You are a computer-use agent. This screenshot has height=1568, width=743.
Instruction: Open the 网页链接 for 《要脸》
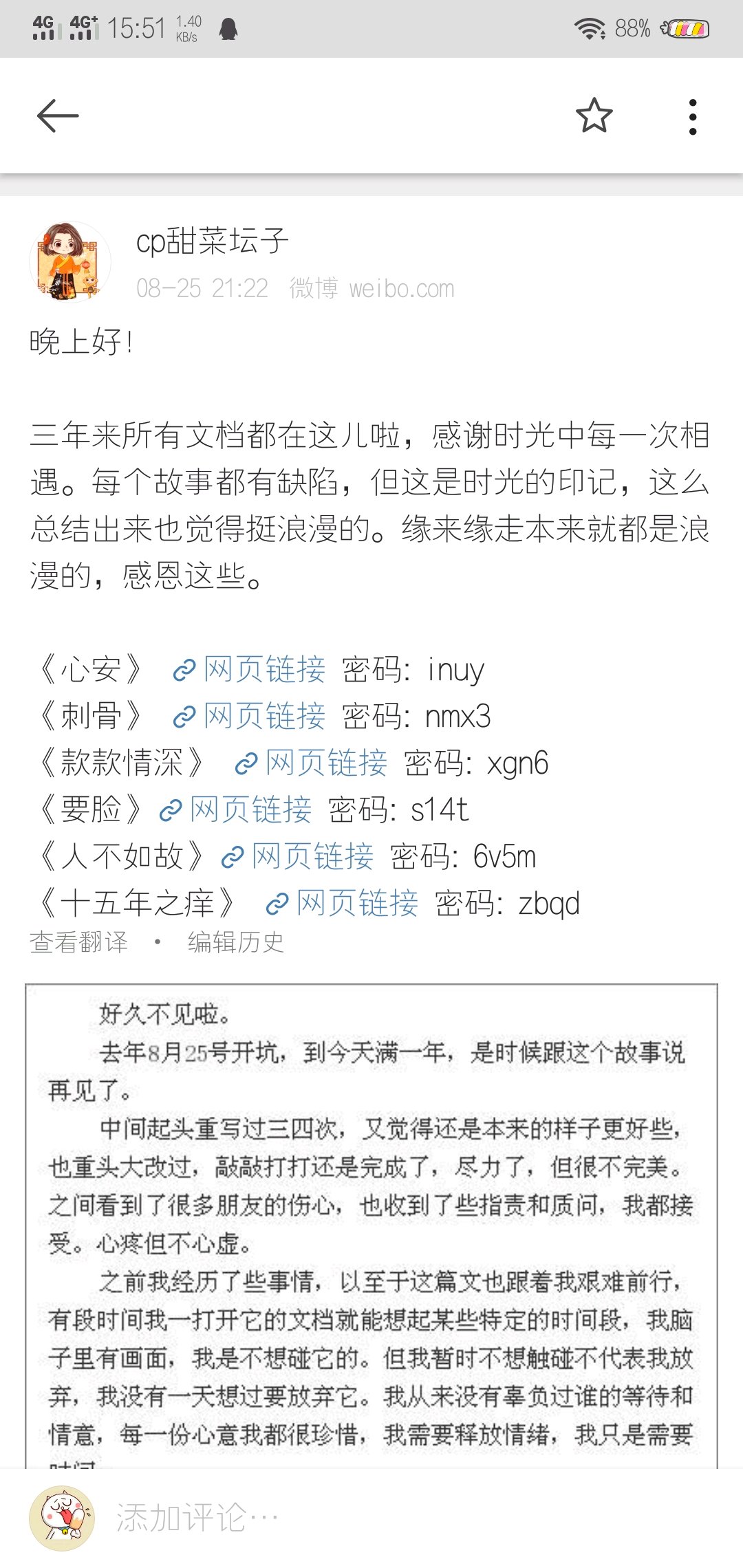click(x=235, y=810)
